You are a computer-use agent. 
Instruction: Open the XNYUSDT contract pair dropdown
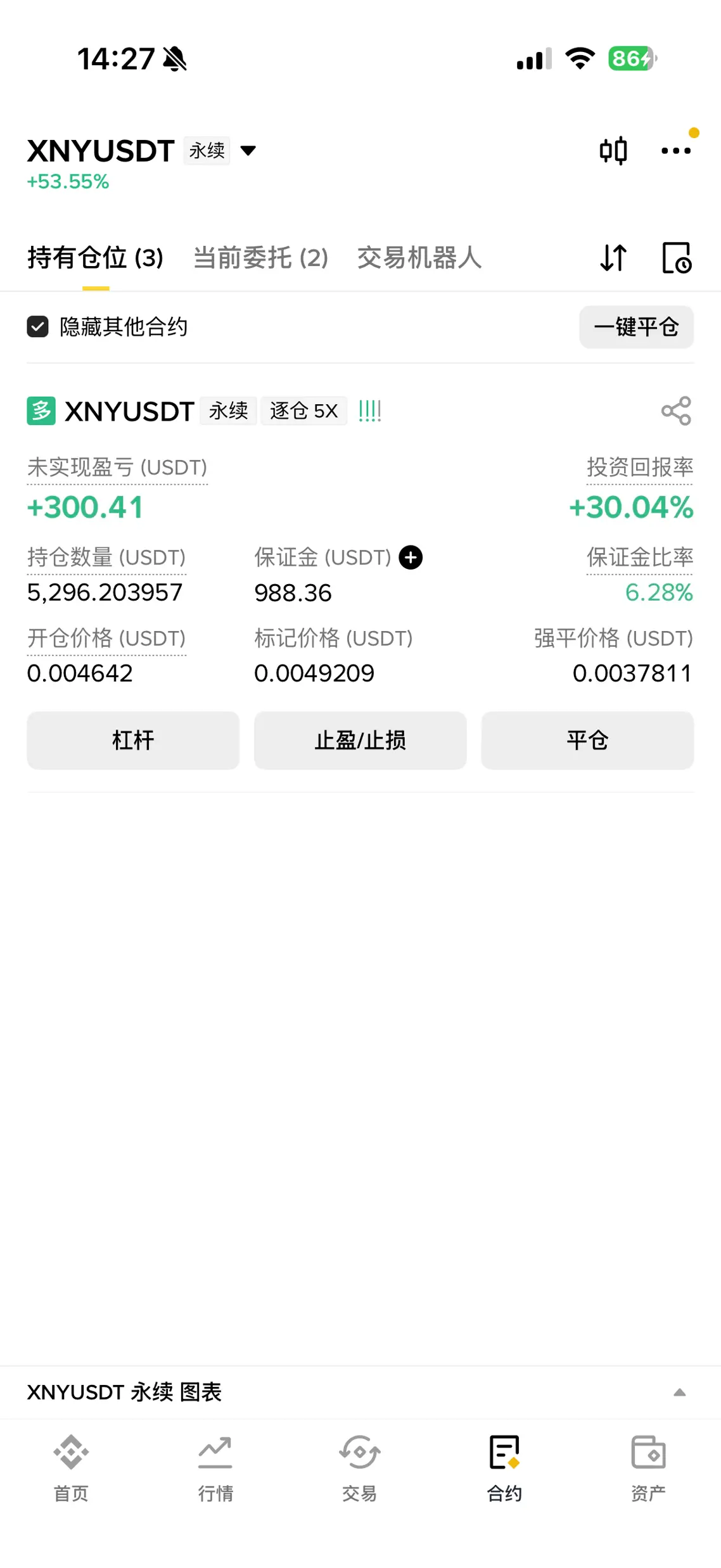(x=248, y=151)
